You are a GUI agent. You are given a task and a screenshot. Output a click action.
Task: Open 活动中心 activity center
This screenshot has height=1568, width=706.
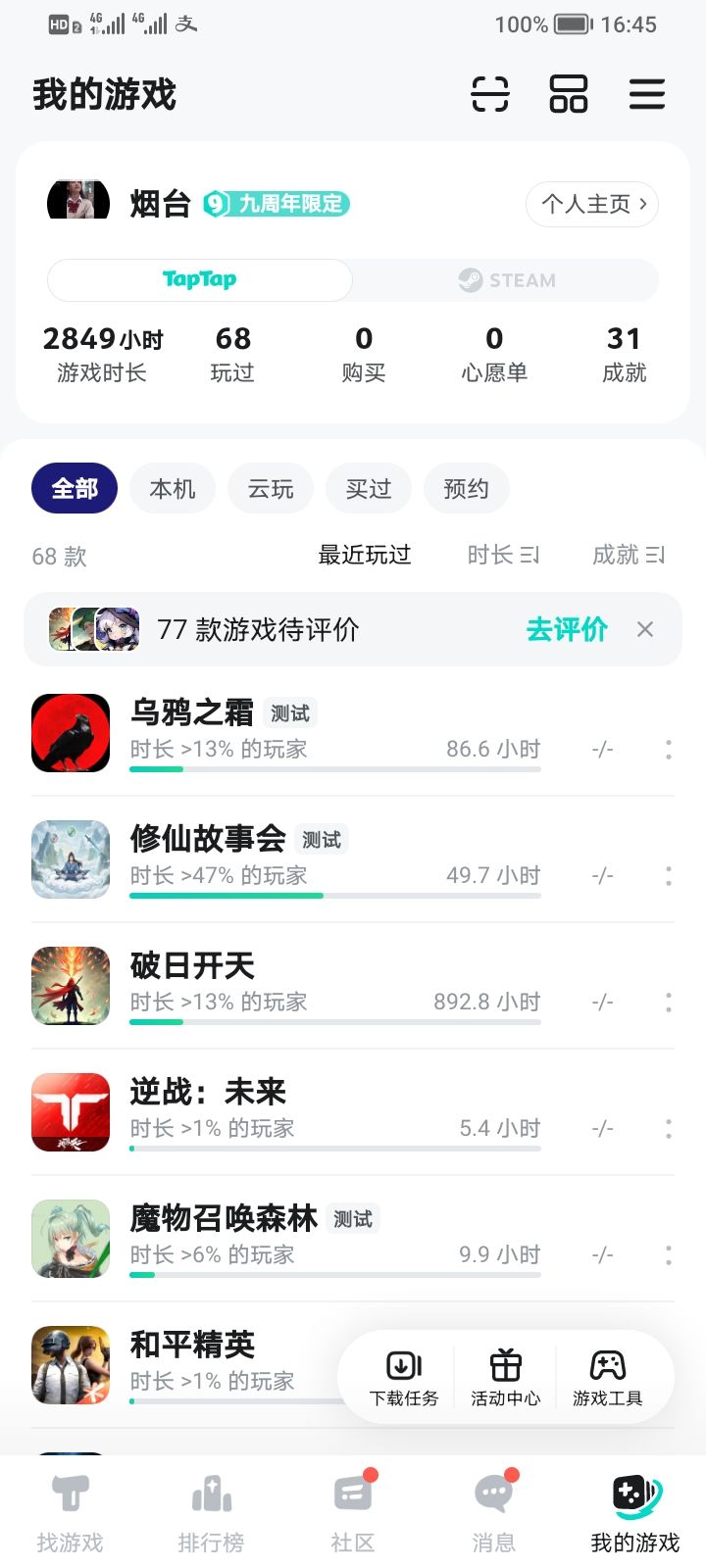coord(506,1377)
